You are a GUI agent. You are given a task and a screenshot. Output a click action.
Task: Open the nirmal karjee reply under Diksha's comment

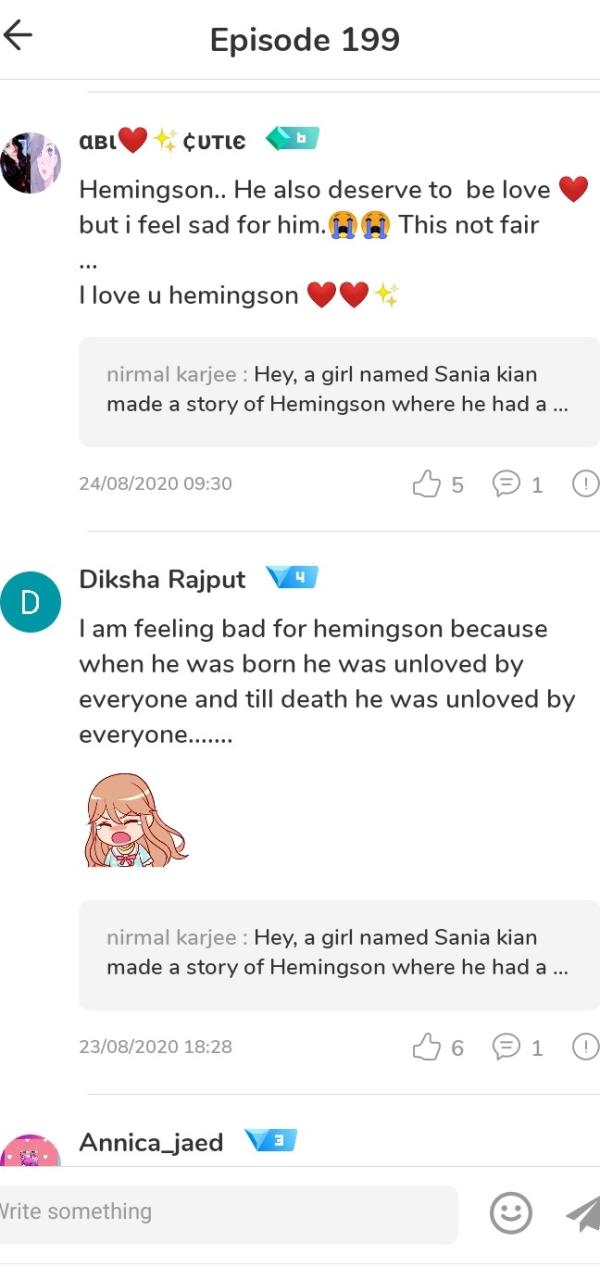(338, 953)
